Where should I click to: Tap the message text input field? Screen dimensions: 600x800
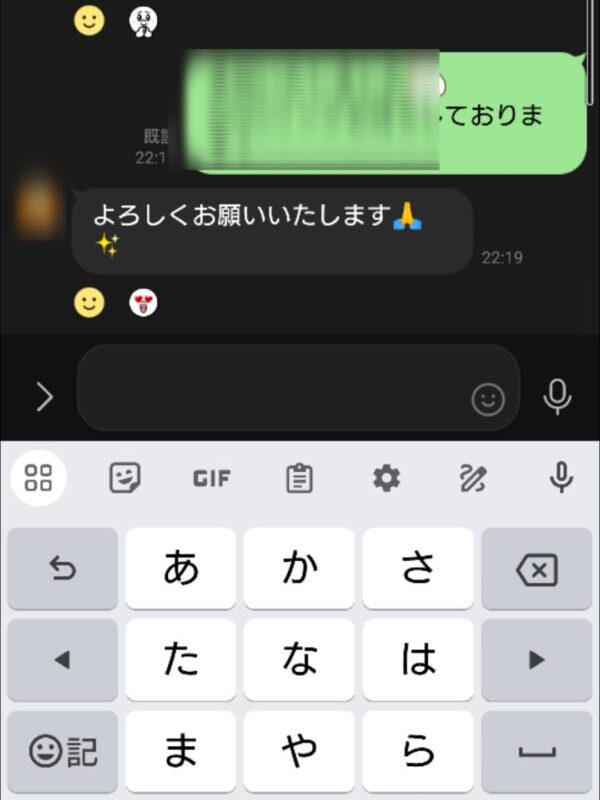coord(270,388)
